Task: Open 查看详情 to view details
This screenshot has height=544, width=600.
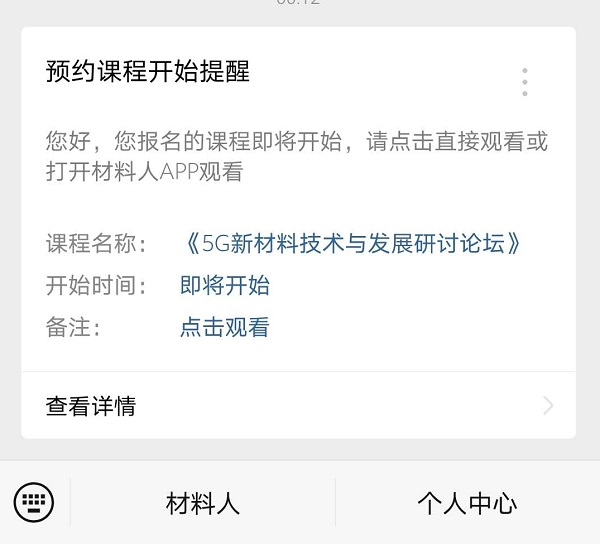Action: [298, 406]
